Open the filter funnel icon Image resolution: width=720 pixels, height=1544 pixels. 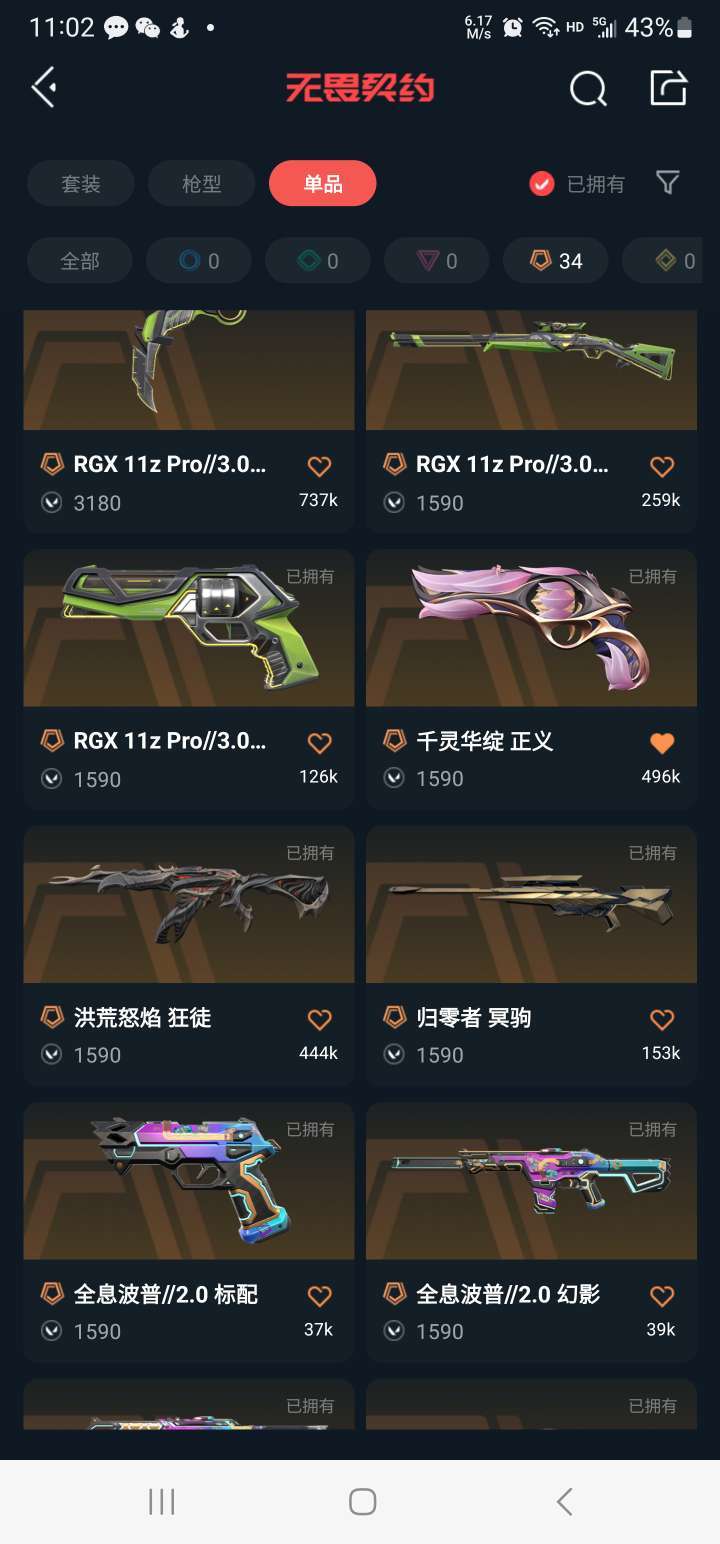pyautogui.click(x=668, y=183)
